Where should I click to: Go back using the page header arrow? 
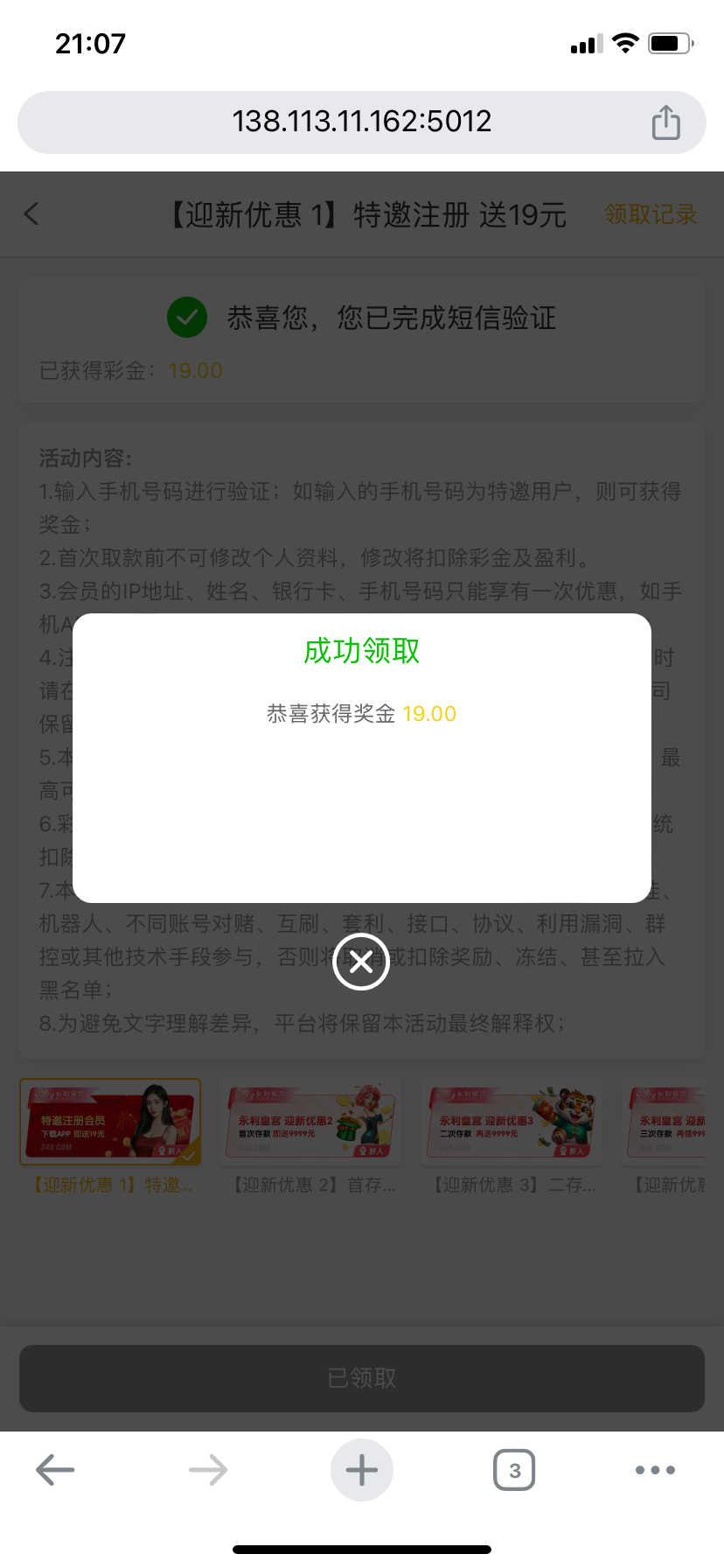[x=31, y=214]
